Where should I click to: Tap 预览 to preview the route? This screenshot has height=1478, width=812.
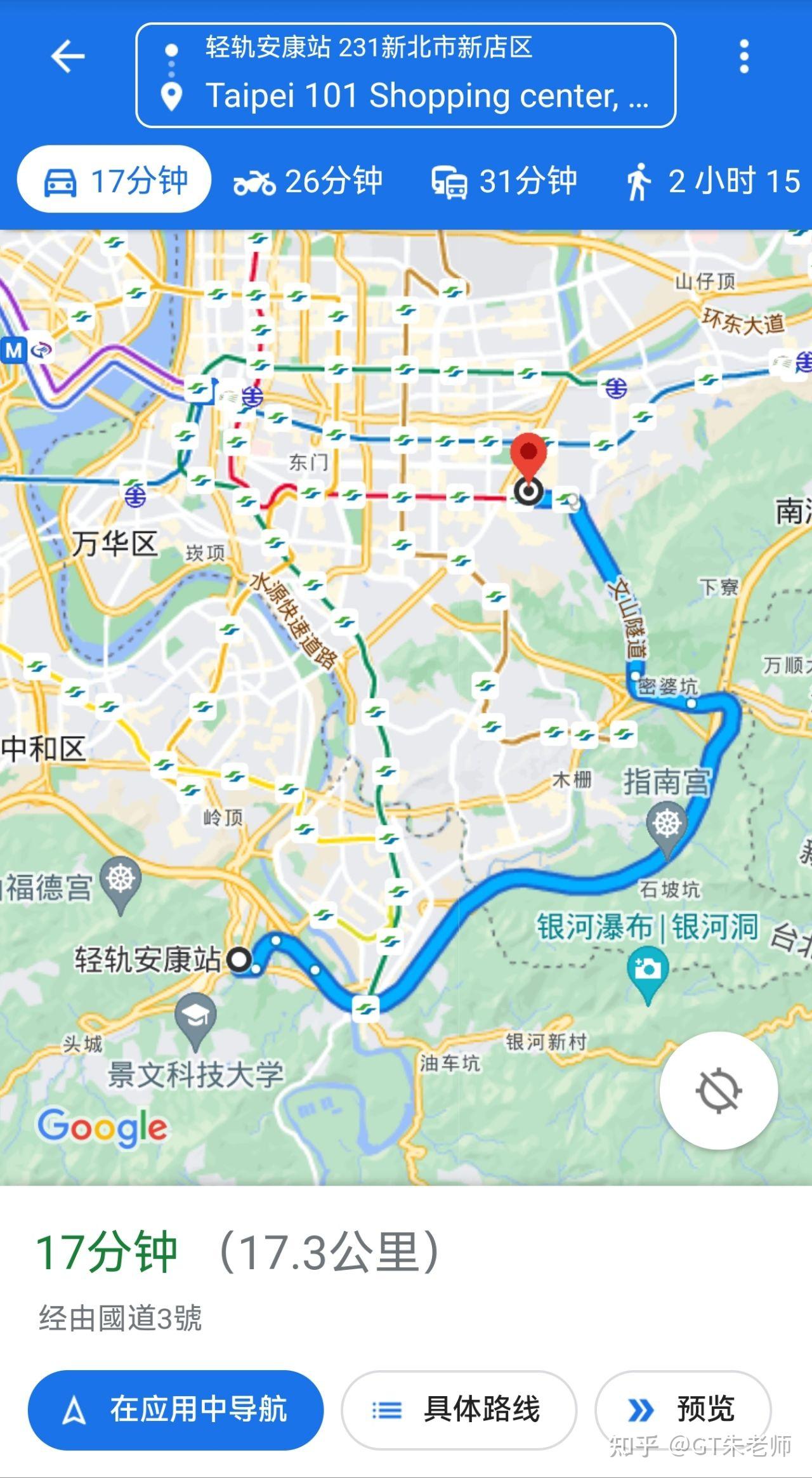point(683,1409)
